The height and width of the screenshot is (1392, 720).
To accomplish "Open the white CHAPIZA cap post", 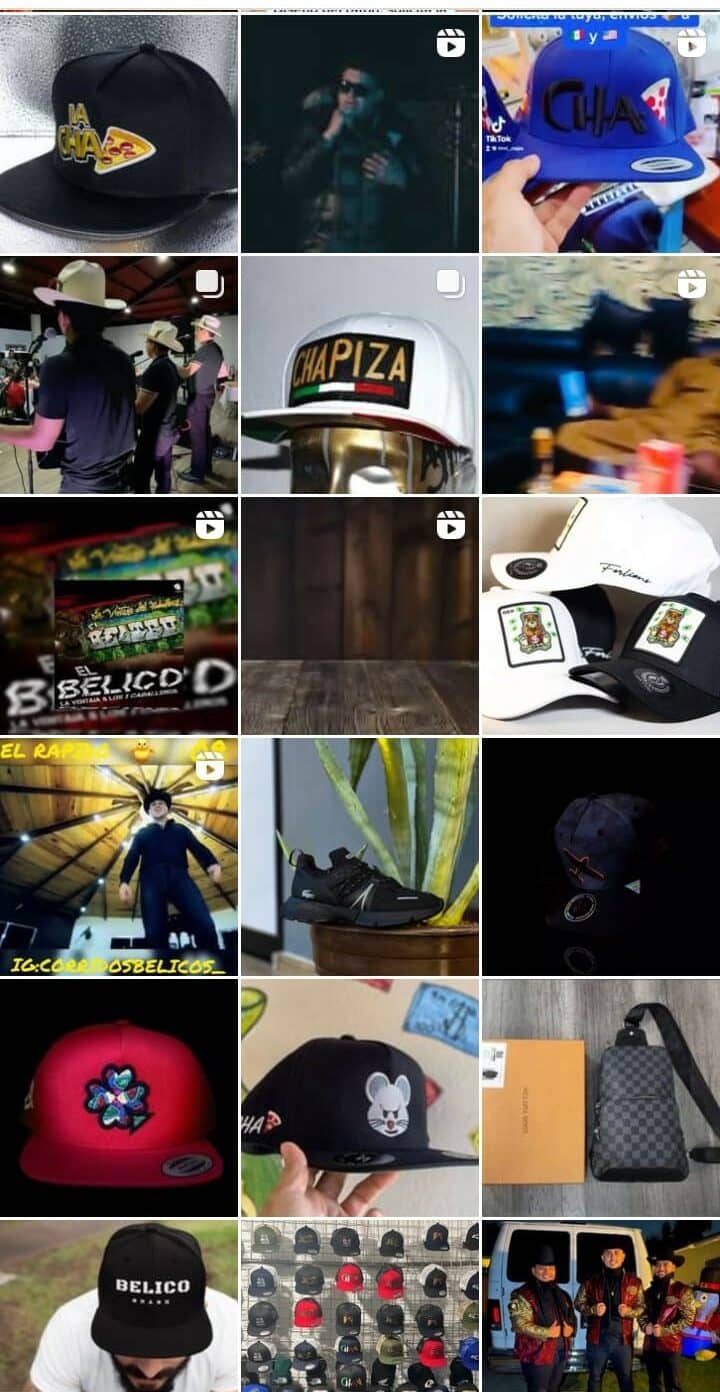I will point(360,374).
